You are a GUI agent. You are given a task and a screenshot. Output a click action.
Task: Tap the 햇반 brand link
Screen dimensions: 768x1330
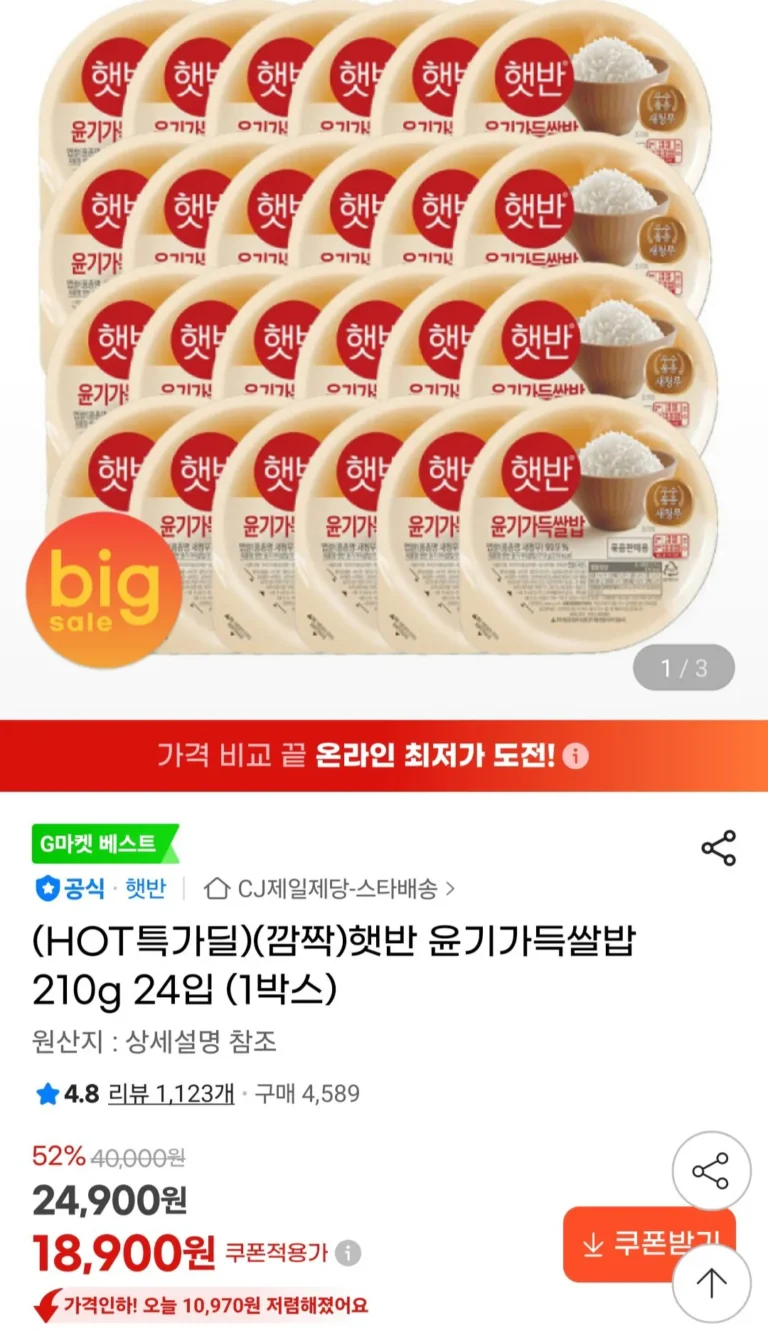146,888
